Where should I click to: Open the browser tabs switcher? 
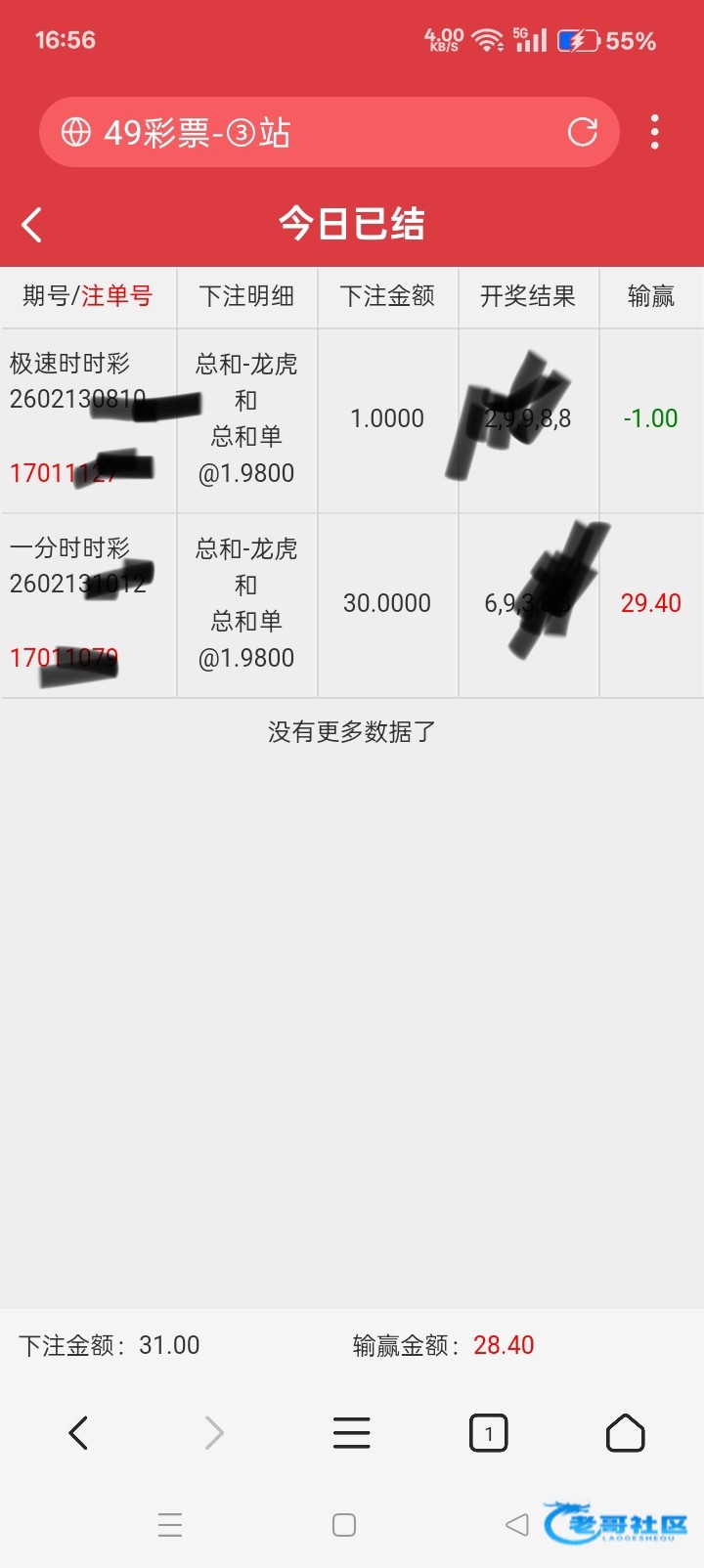488,1433
